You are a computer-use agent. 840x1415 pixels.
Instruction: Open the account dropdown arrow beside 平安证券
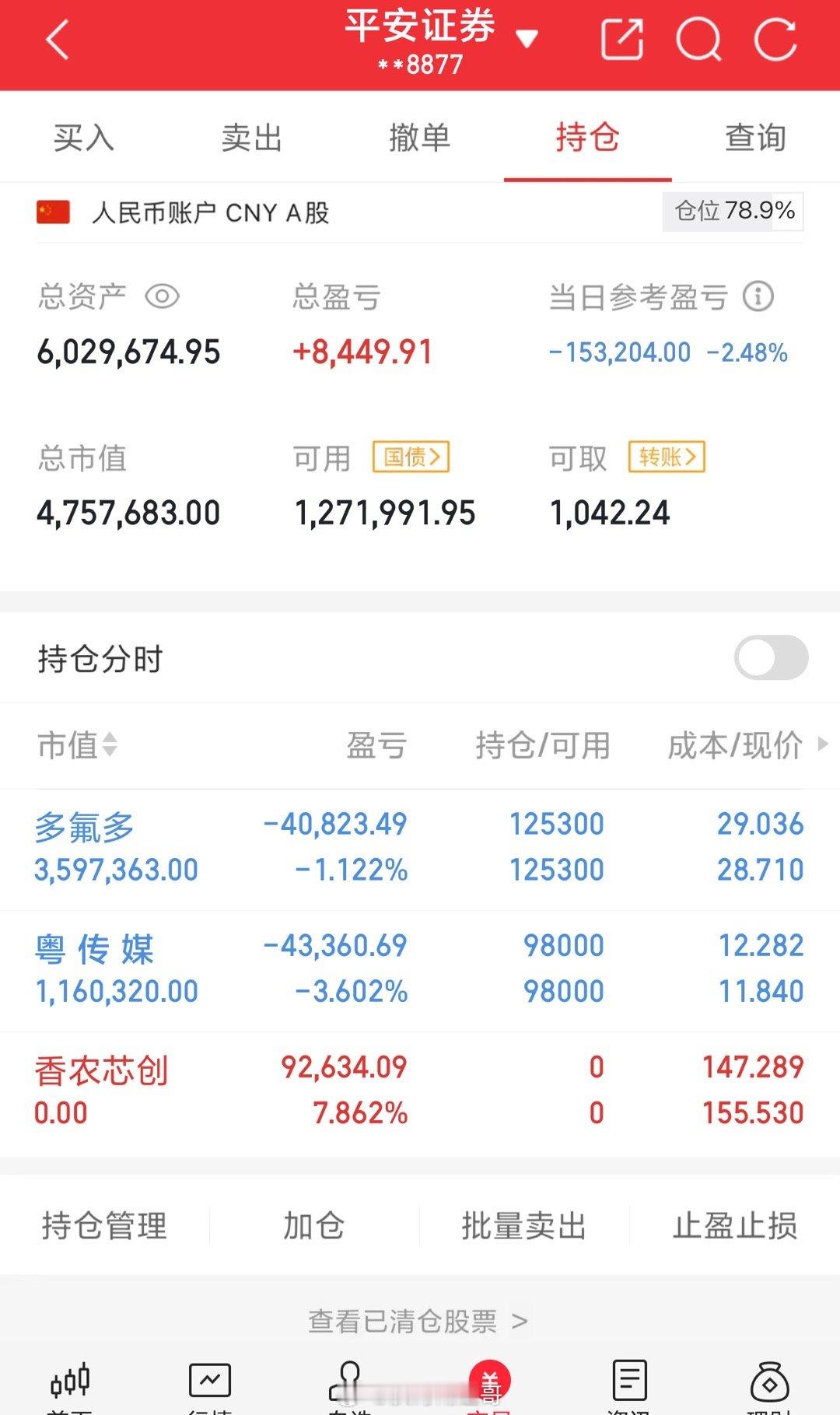(x=527, y=38)
